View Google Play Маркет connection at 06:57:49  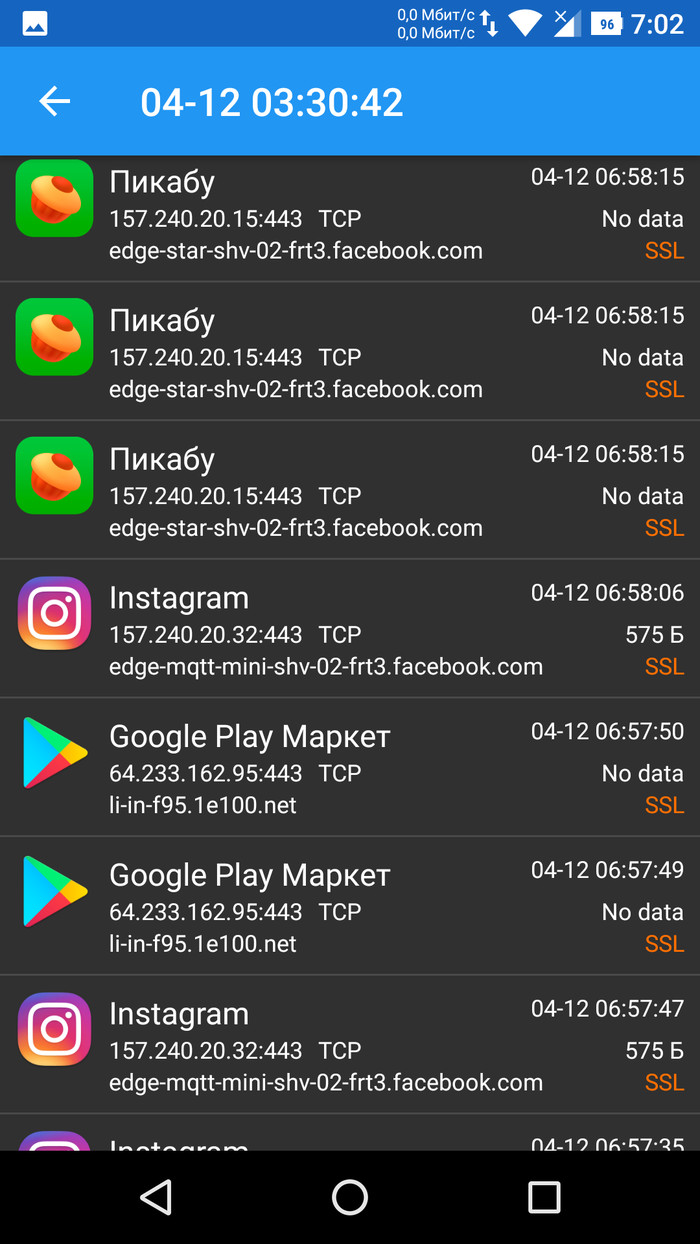click(x=350, y=906)
